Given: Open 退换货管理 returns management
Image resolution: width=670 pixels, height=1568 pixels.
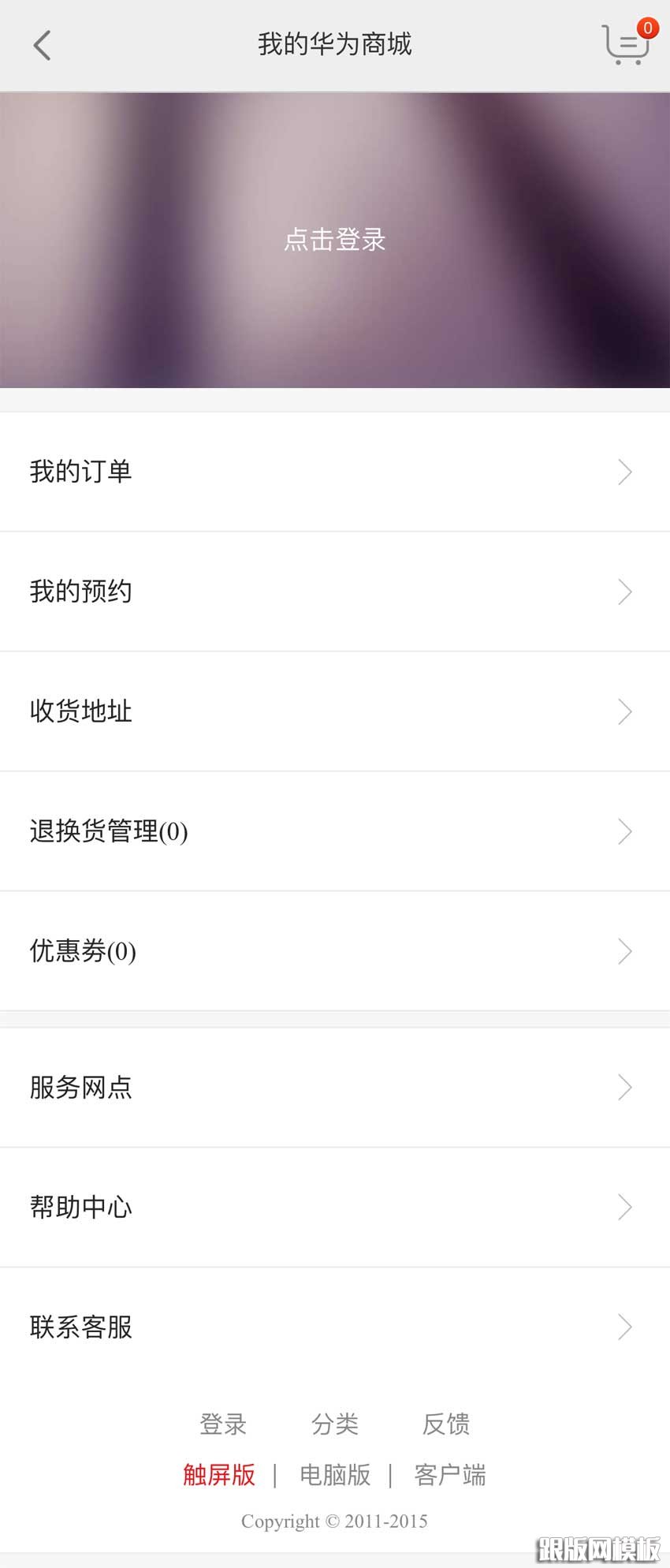Looking at the screenshot, I should point(108,831).
